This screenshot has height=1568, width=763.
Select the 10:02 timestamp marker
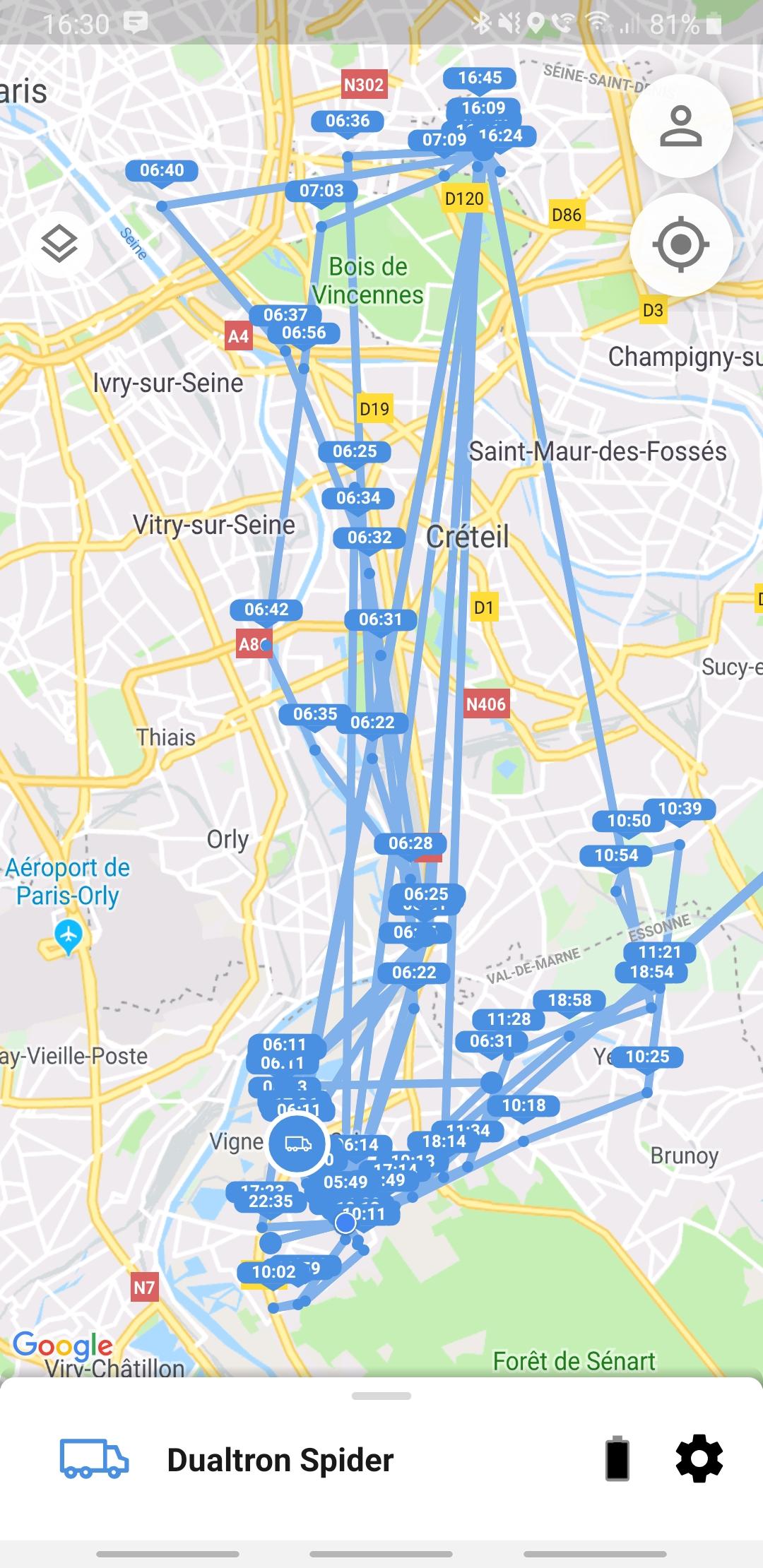273,1273
